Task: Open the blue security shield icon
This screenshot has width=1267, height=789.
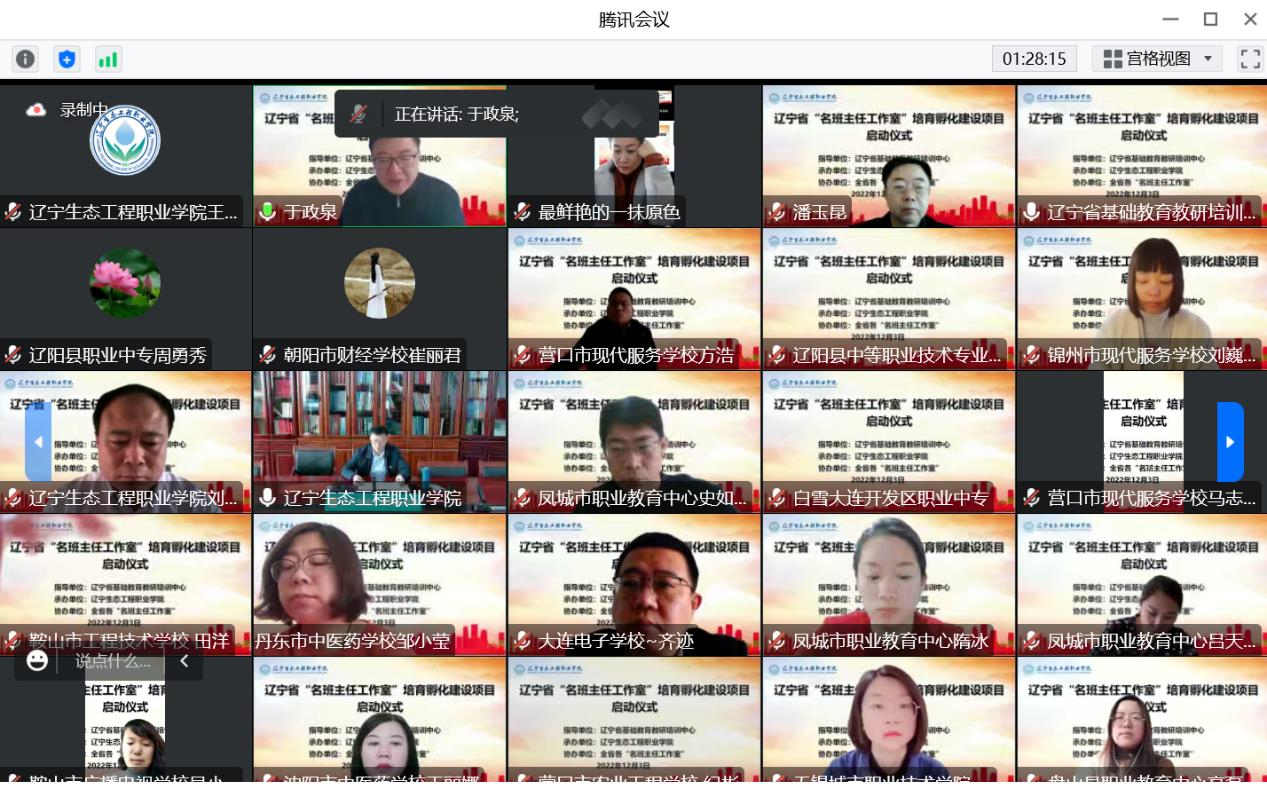Action: (x=67, y=59)
